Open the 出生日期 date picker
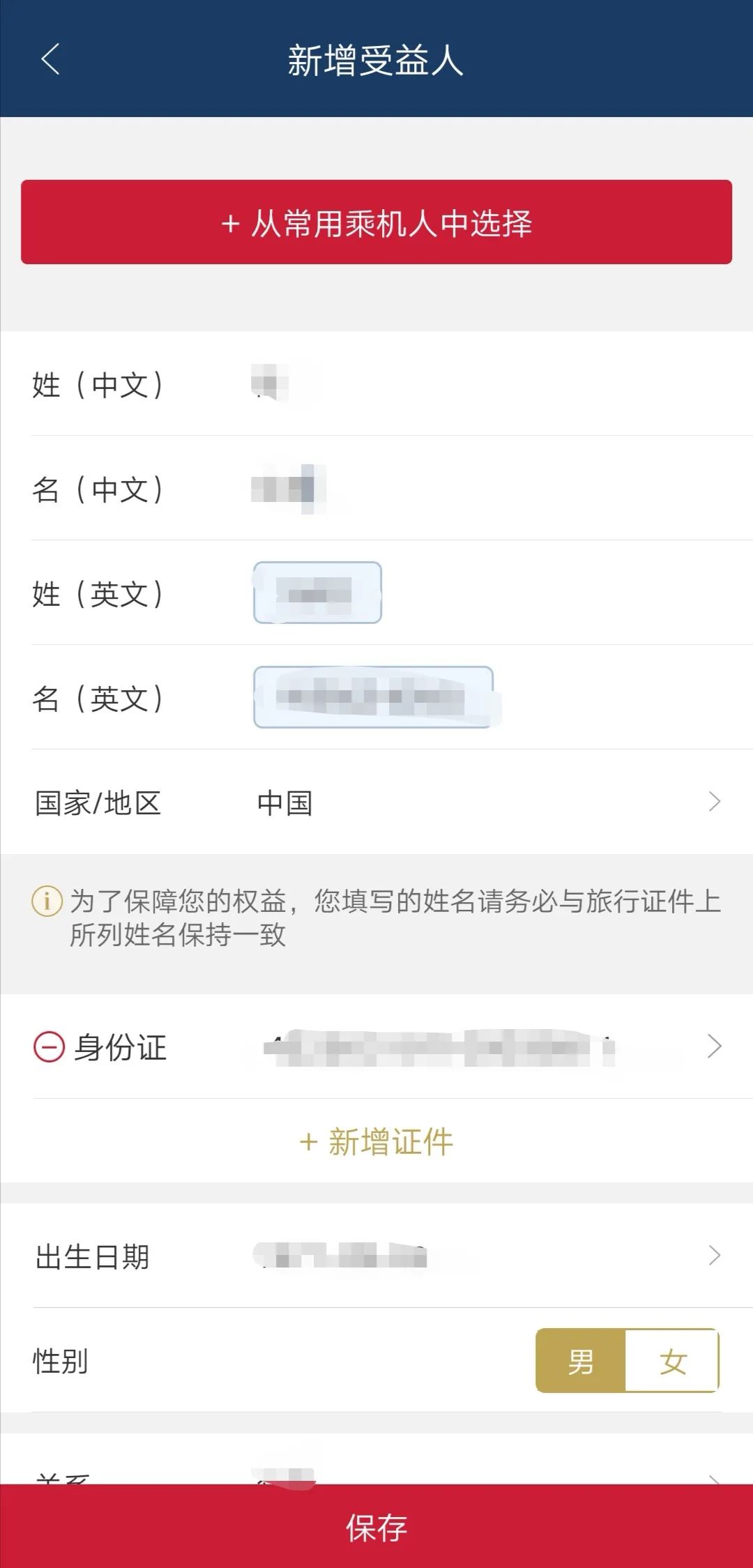Screen dimensions: 753x1568 [x=376, y=1256]
